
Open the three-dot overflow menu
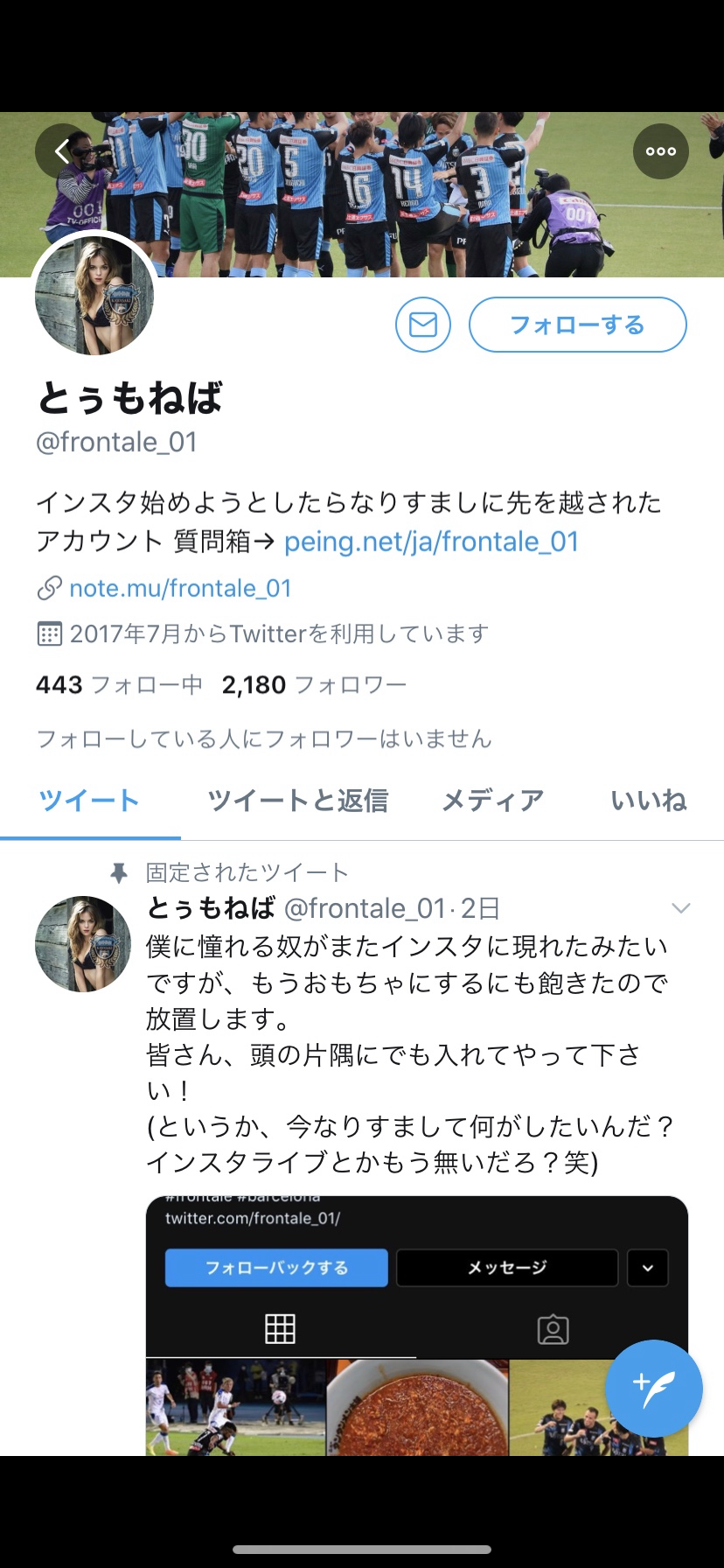(660, 151)
